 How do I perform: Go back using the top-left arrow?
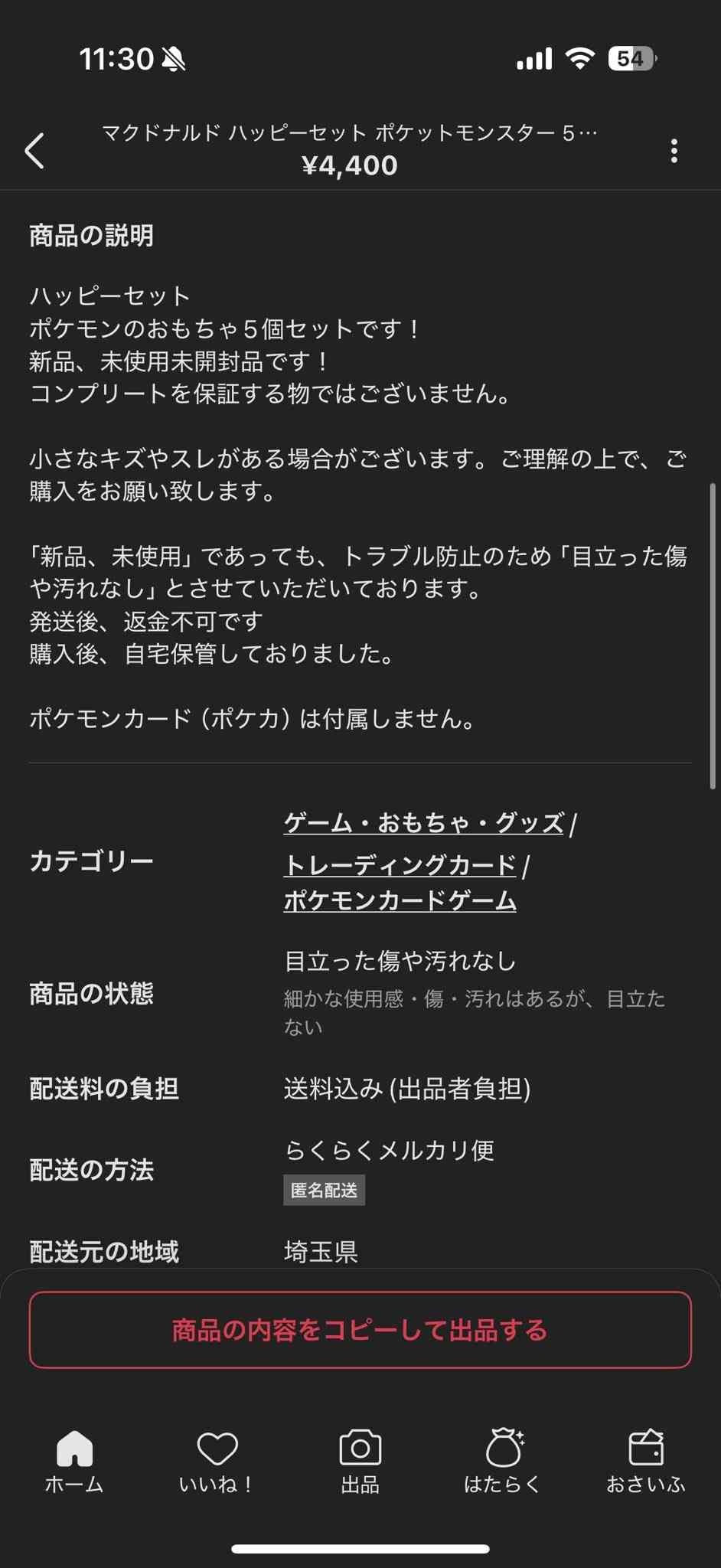click(x=35, y=150)
